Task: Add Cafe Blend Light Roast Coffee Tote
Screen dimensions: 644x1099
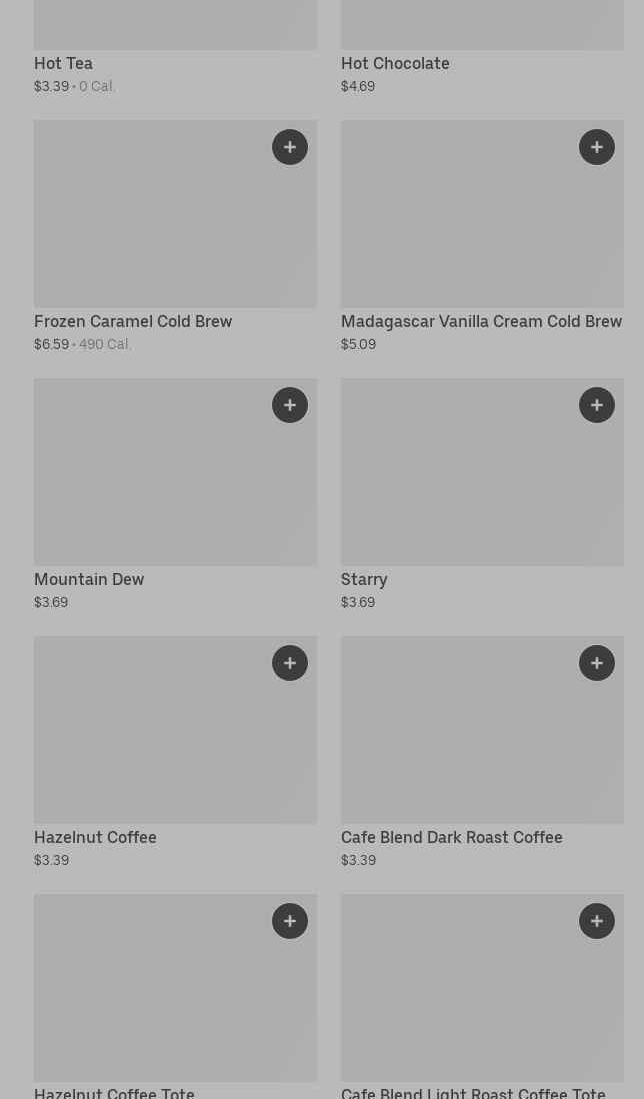Action: pyautogui.click(x=596, y=921)
